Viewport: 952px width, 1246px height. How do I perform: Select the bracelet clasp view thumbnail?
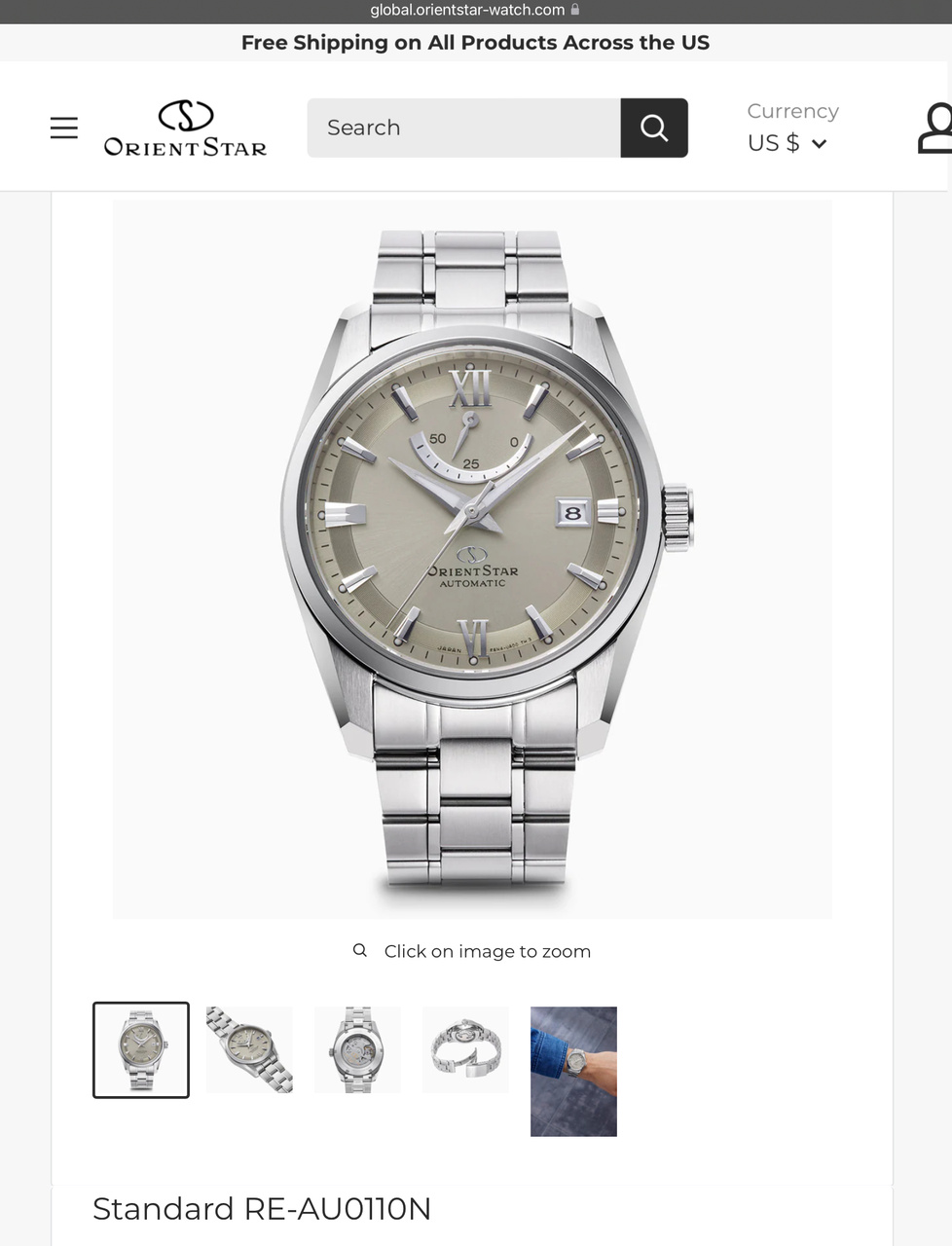pyautogui.click(x=465, y=1050)
